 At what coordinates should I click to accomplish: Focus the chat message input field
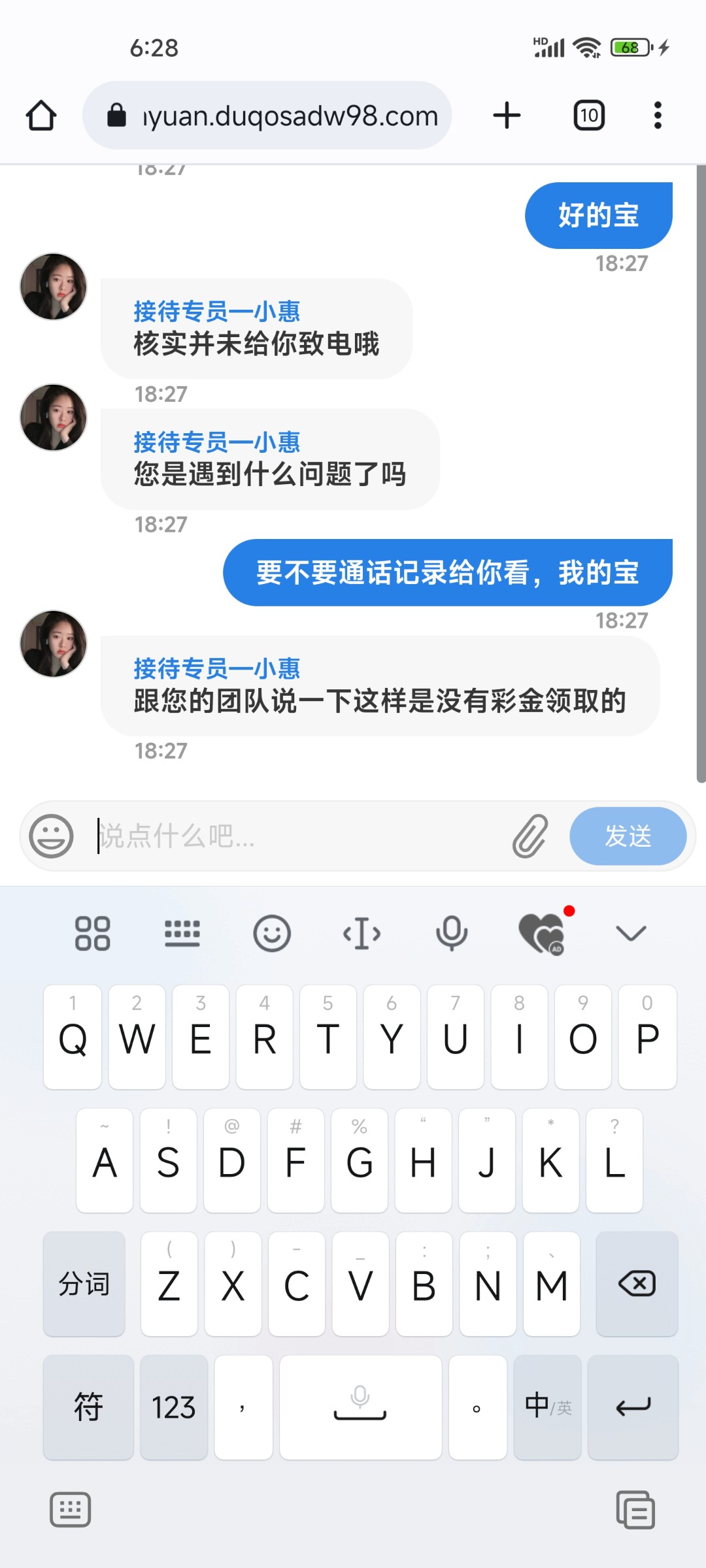[x=294, y=836]
